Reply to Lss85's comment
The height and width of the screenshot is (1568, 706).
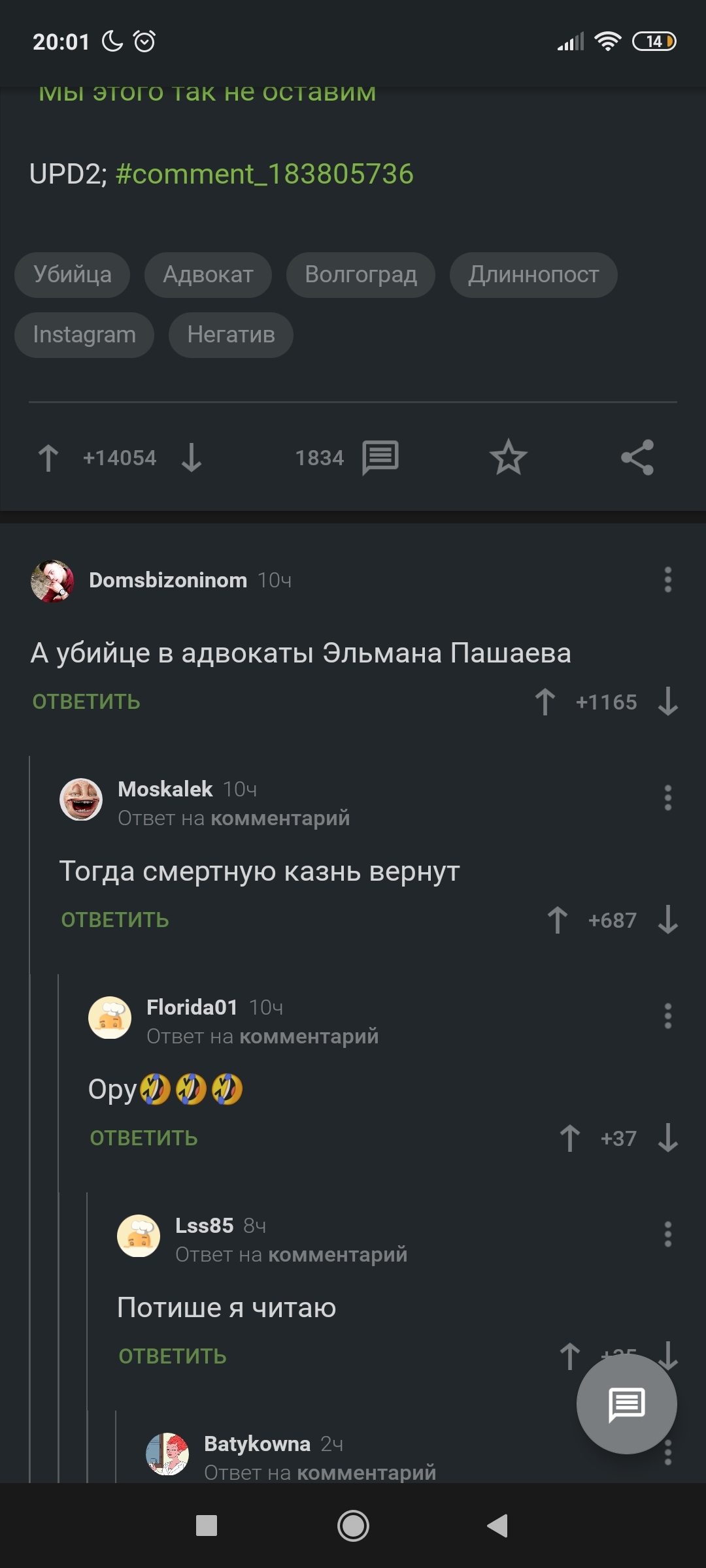(173, 1357)
